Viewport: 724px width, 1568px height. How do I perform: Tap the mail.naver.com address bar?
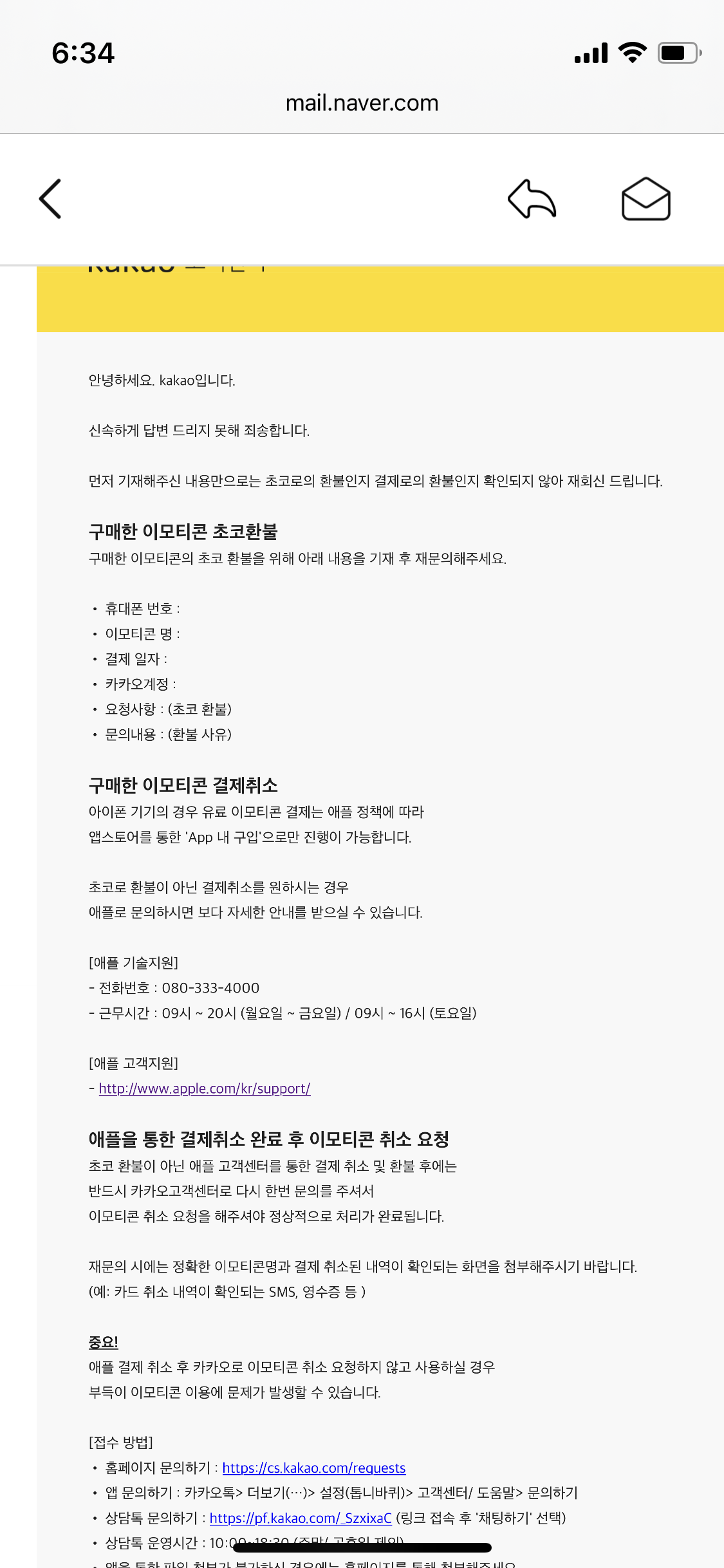click(362, 103)
